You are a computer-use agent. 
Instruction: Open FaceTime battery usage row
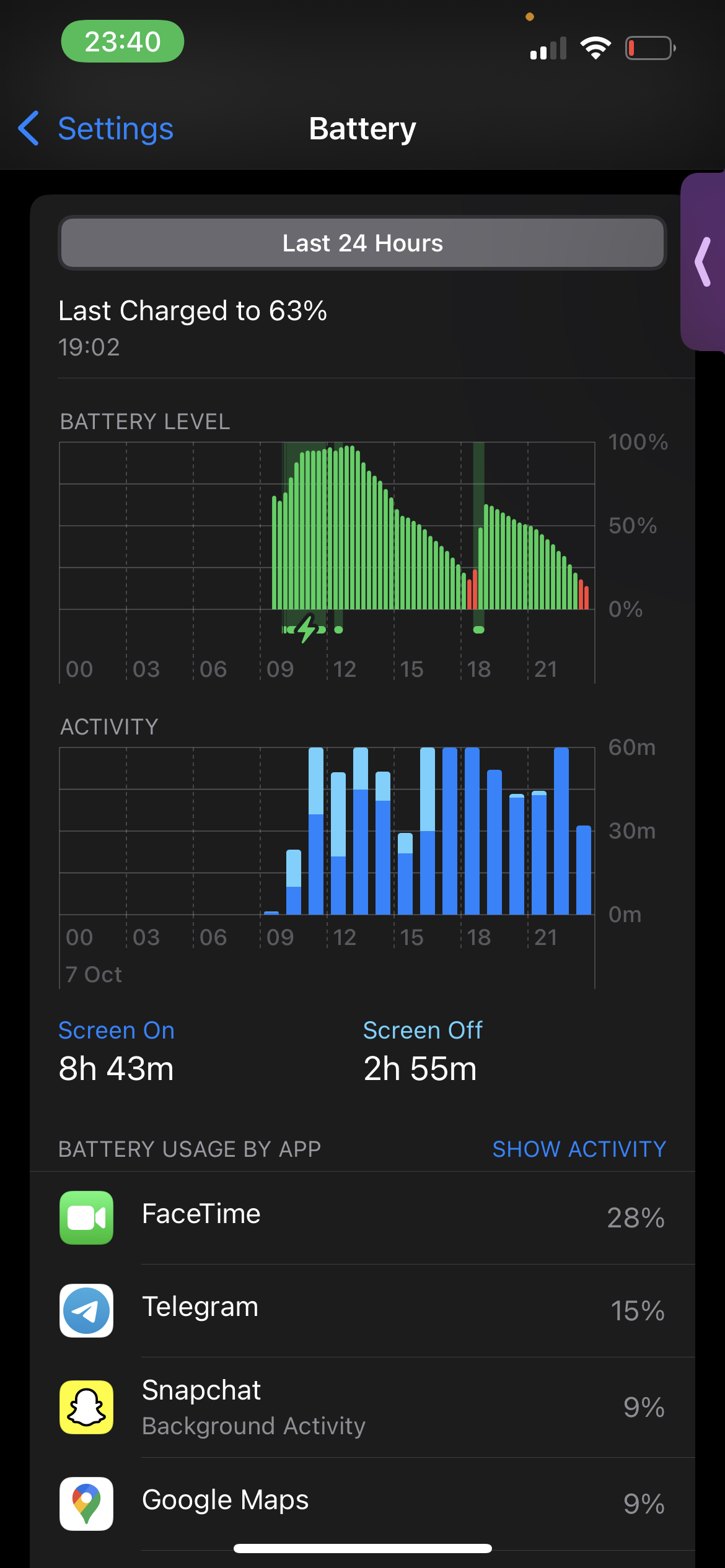pos(362,1217)
